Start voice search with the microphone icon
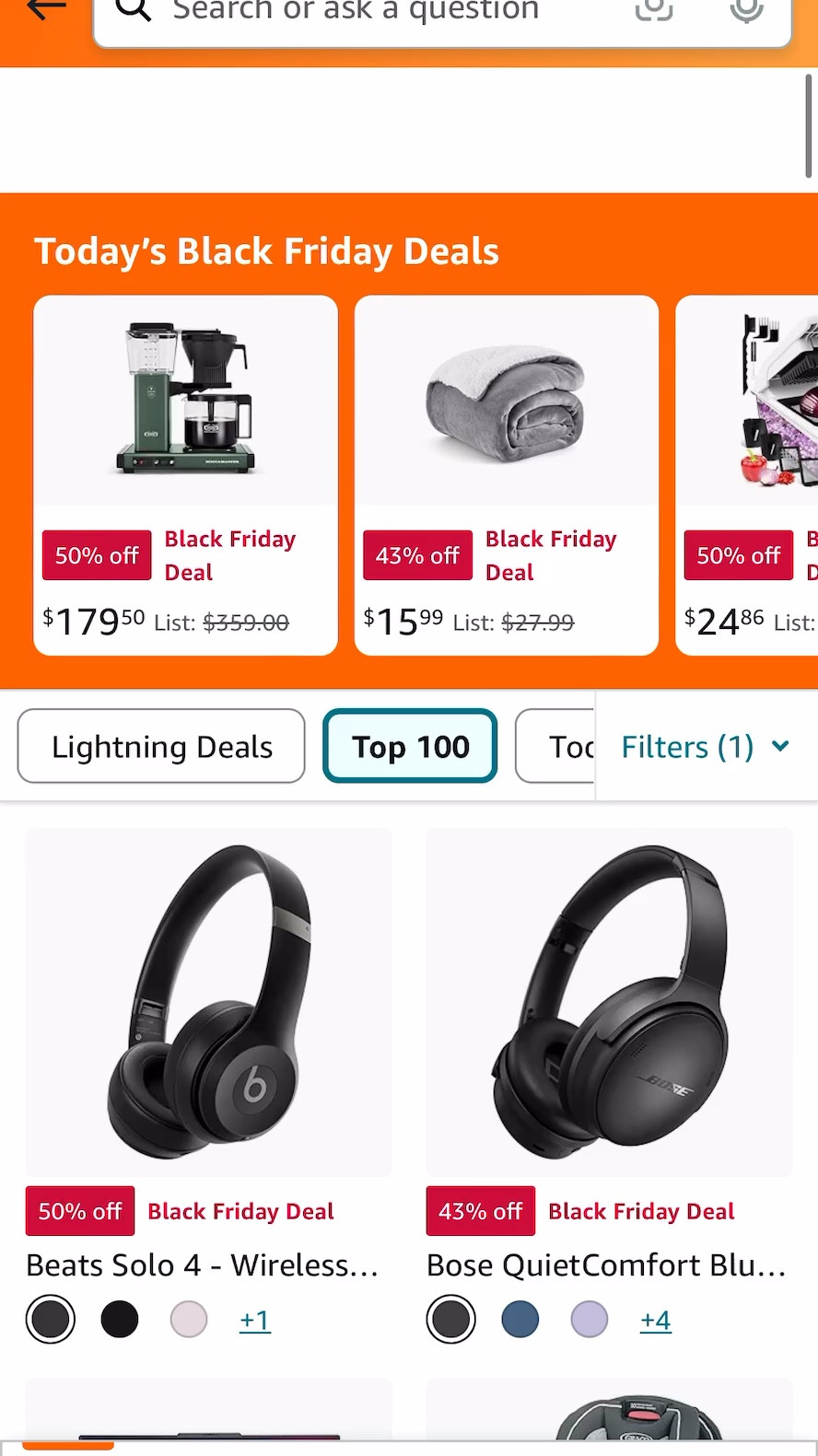The height and width of the screenshot is (1456, 818). click(746, 11)
